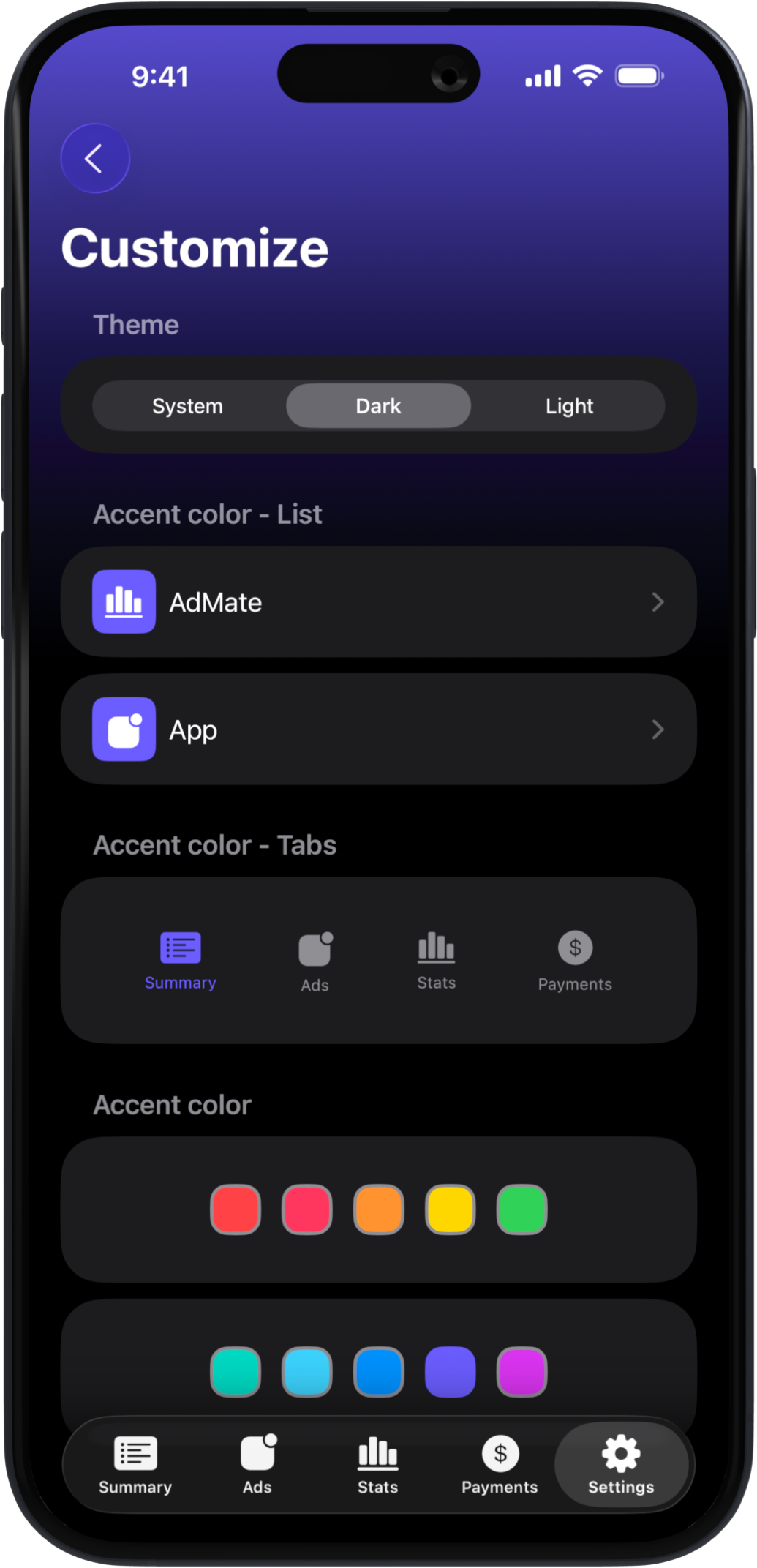The image size is (757, 1568).
Task: Select the indigo accent color
Action: (x=450, y=1372)
